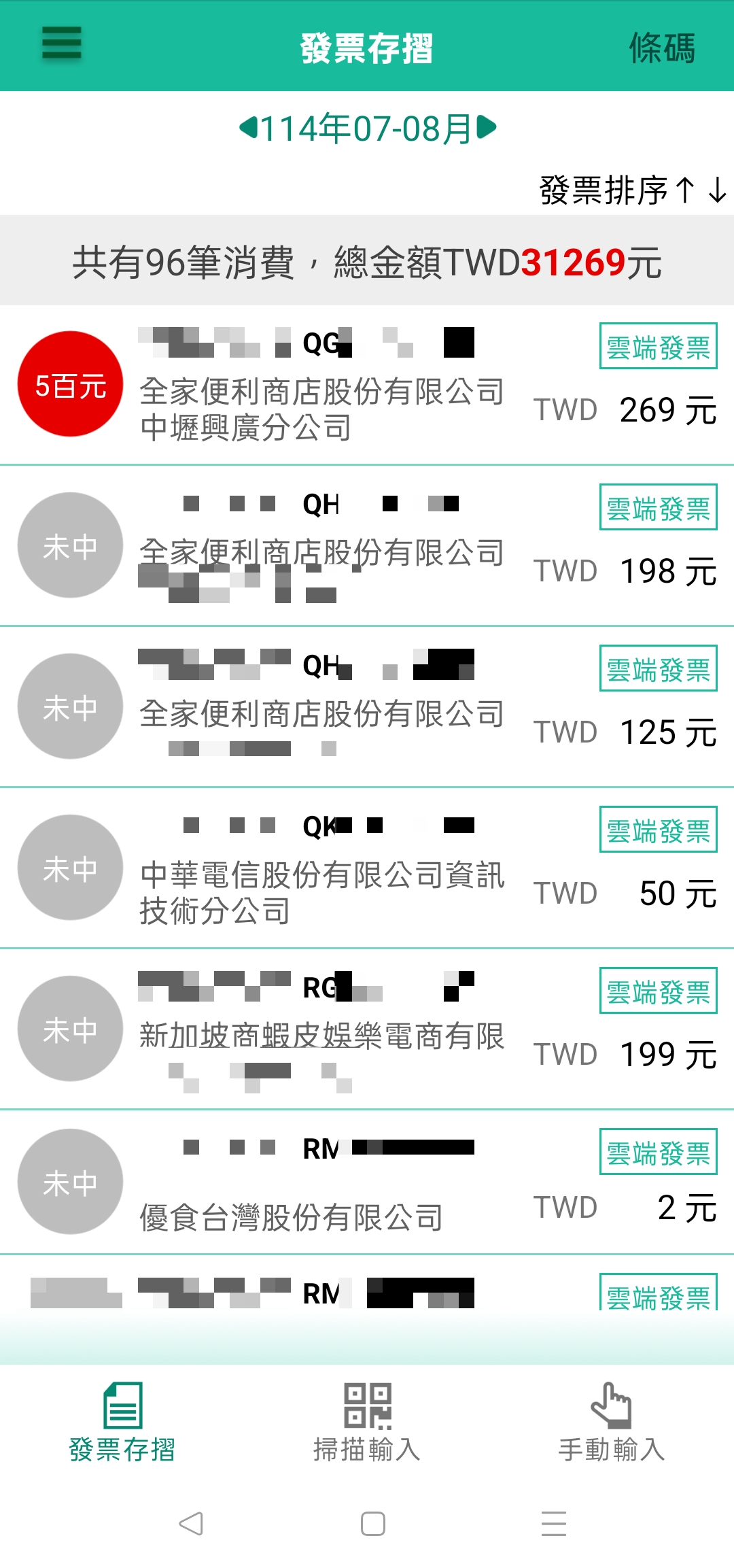The image size is (734, 1568).
Task: Go to the previous invoice period
Action: (248, 128)
